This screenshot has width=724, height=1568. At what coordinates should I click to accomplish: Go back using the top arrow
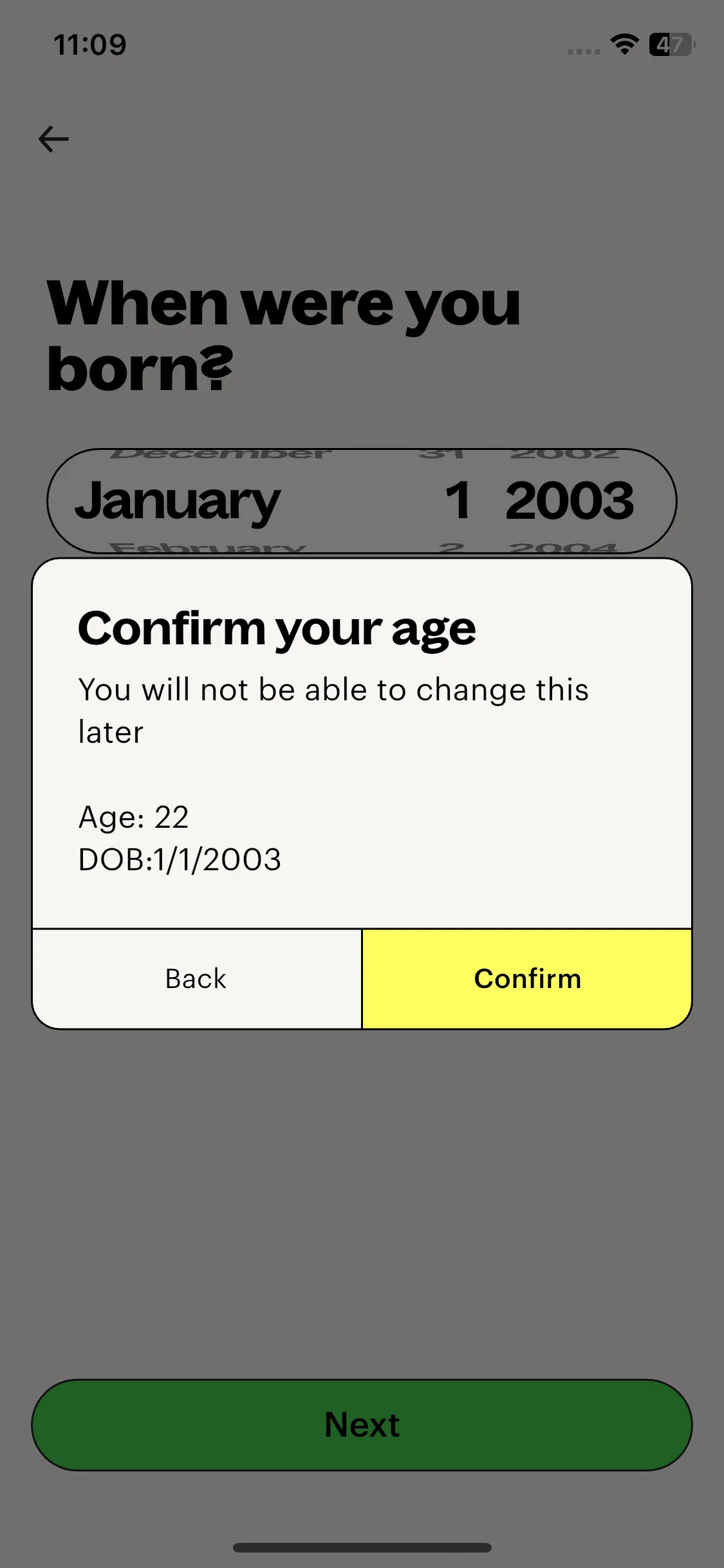coord(54,139)
